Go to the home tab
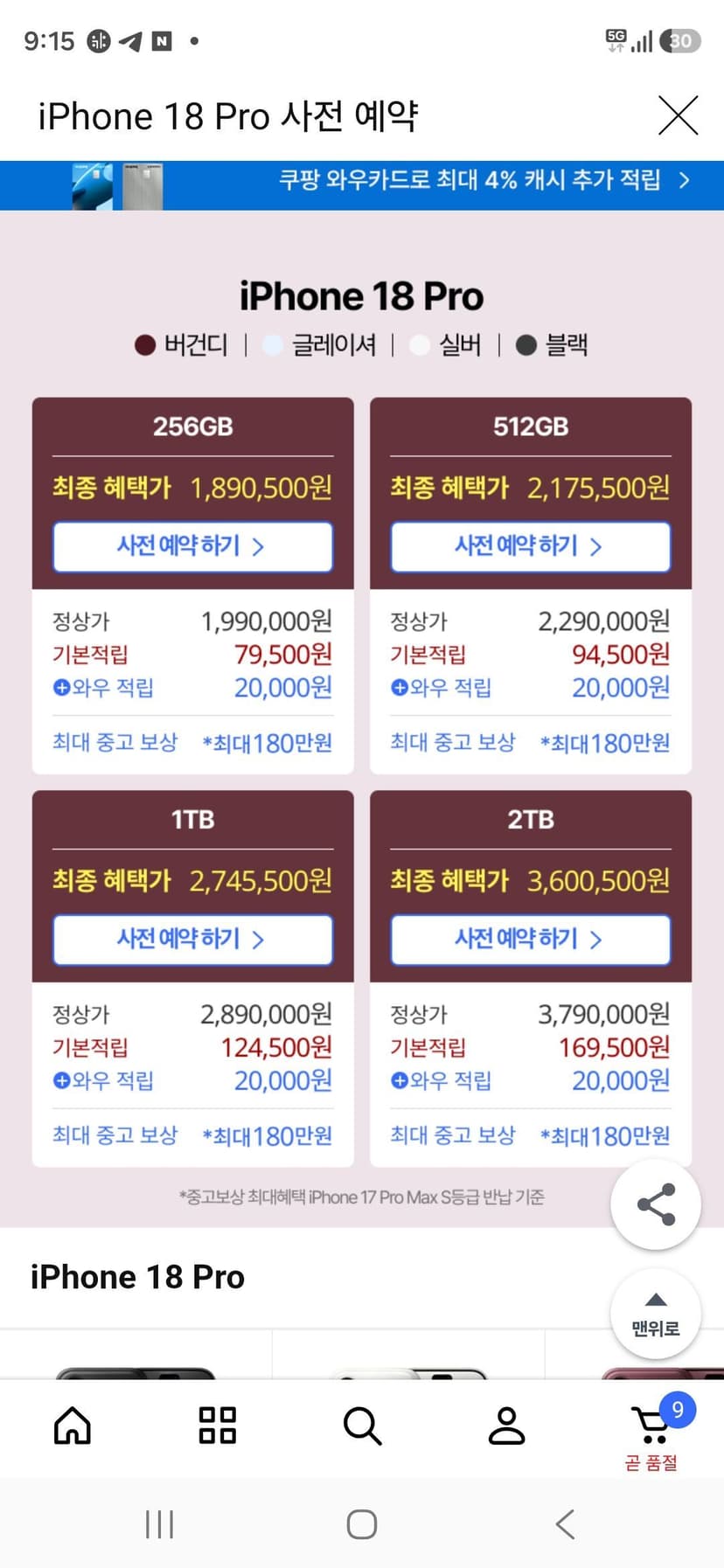724x1568 pixels. point(73,1426)
